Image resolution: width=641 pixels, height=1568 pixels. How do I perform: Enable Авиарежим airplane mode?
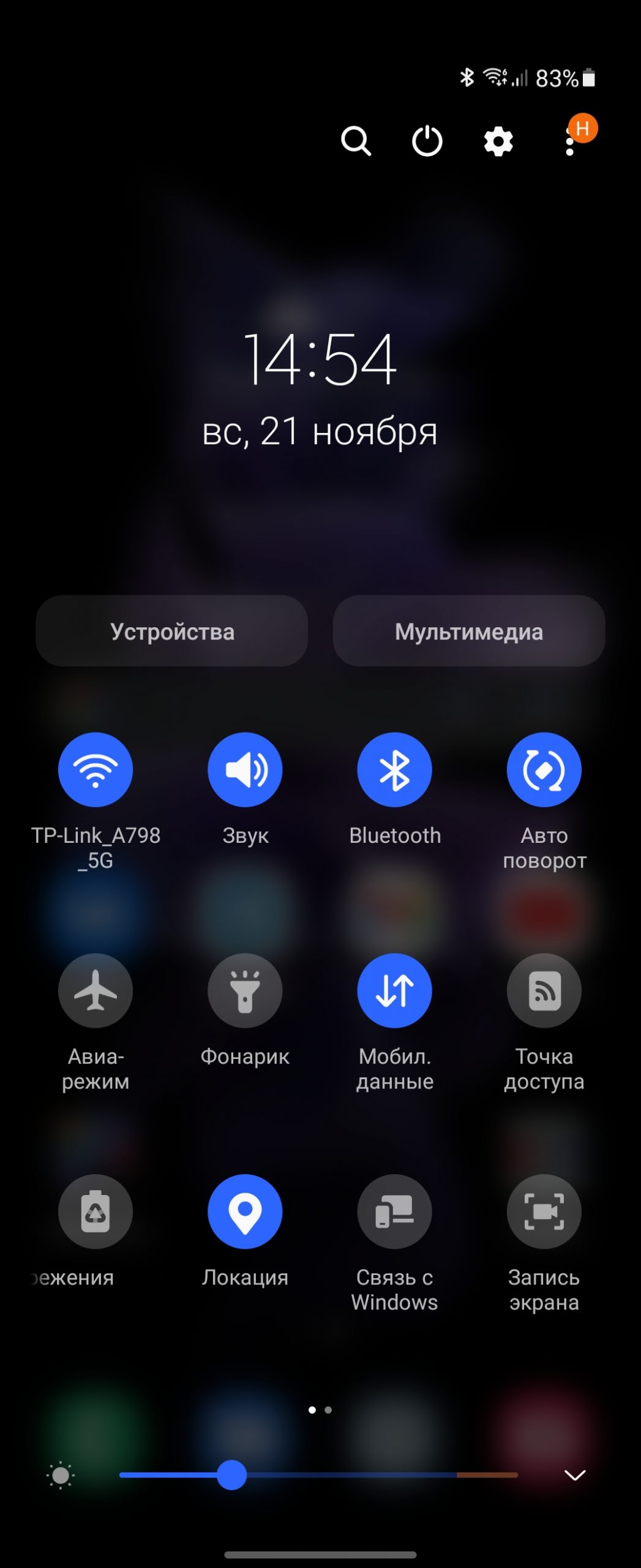point(96,990)
